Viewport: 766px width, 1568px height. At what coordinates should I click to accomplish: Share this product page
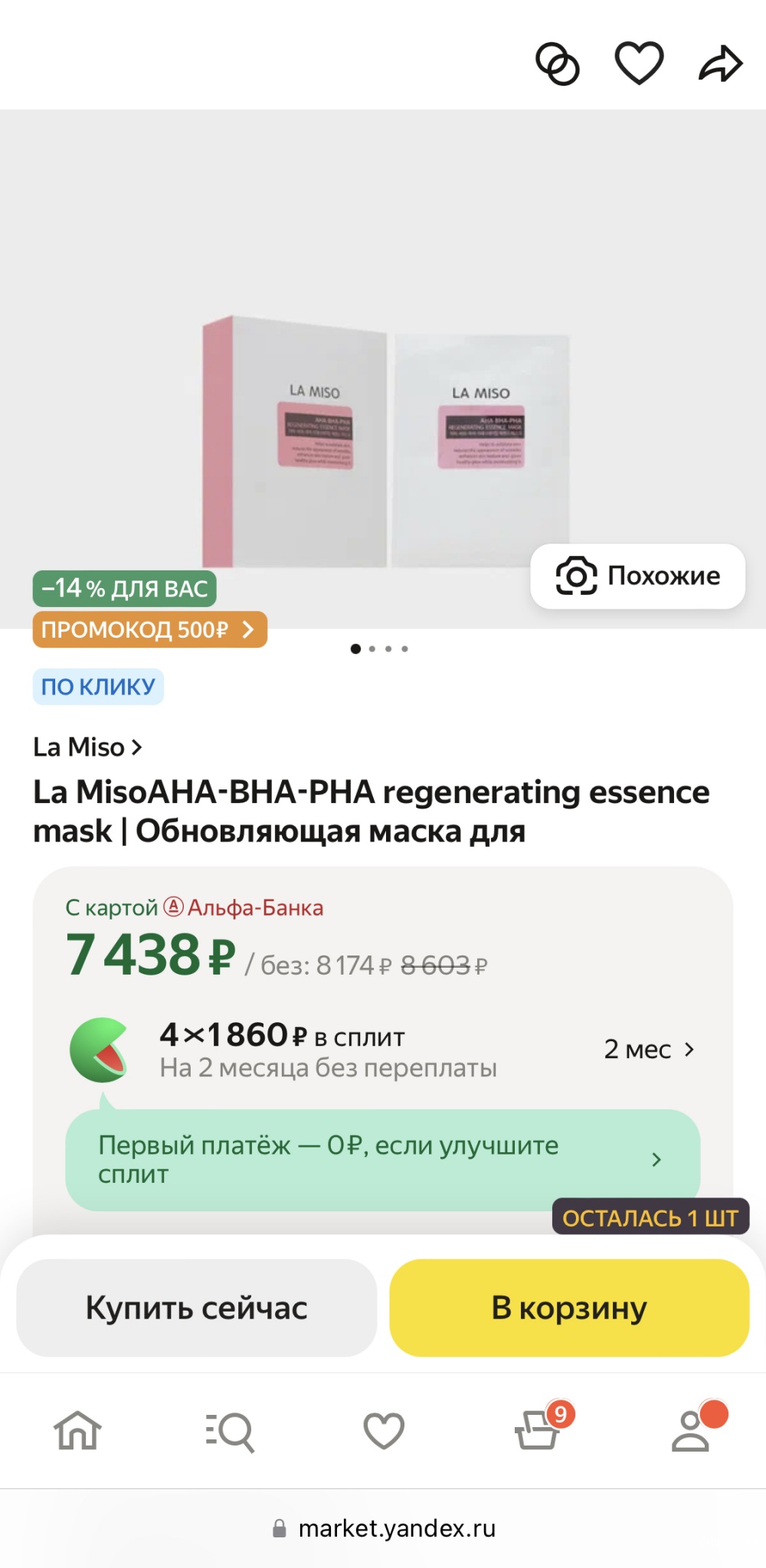(720, 64)
